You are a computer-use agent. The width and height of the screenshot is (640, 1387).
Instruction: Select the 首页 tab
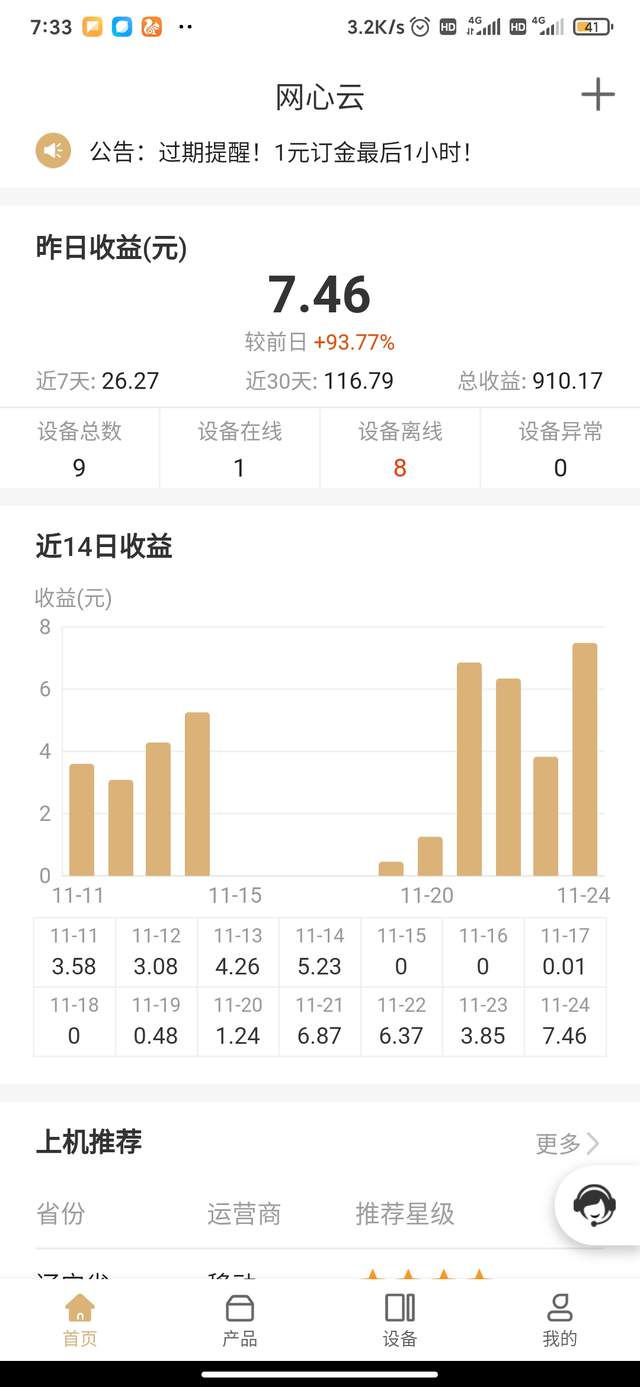[80, 1320]
